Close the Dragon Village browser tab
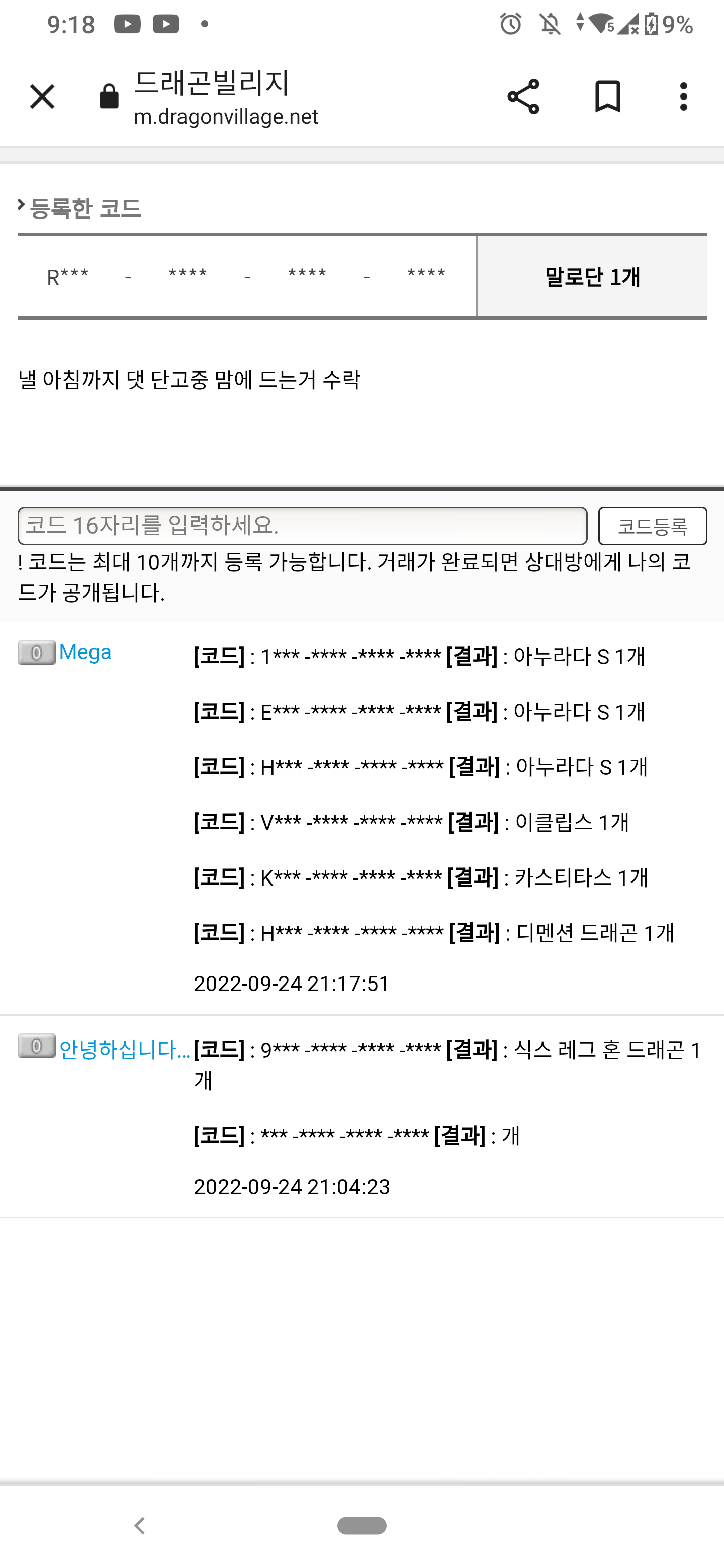Viewport: 724px width, 1568px height. point(42,97)
